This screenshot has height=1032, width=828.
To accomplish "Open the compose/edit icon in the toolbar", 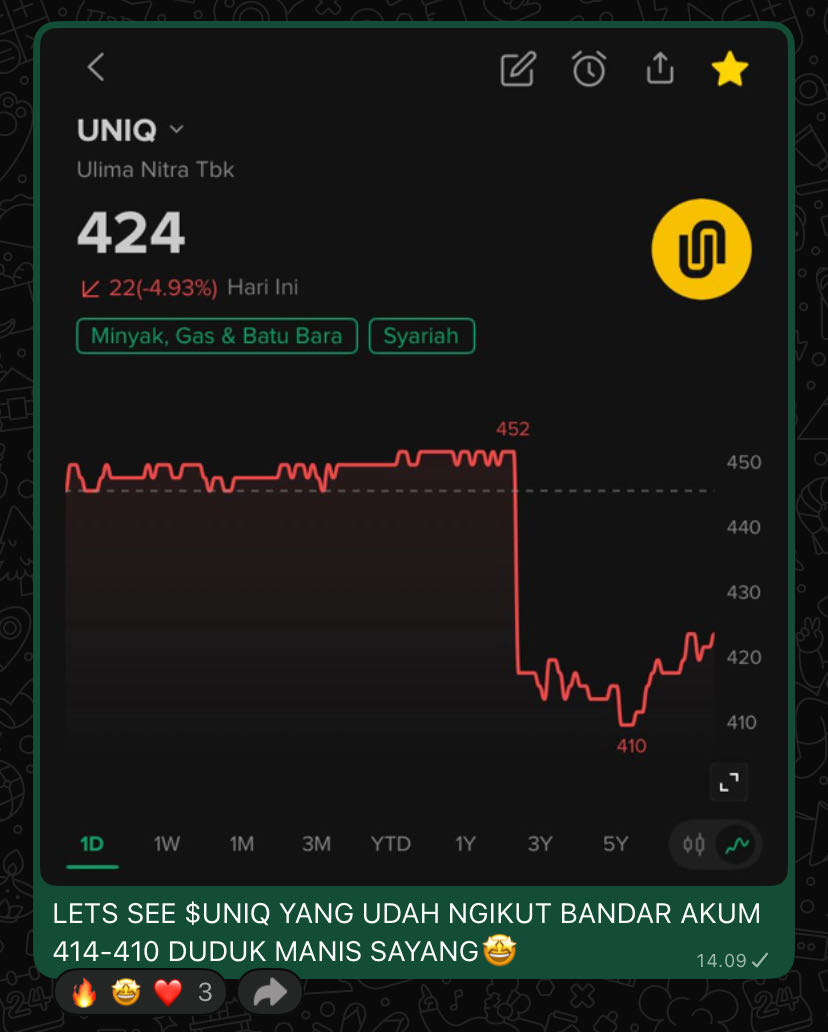I will [x=517, y=69].
